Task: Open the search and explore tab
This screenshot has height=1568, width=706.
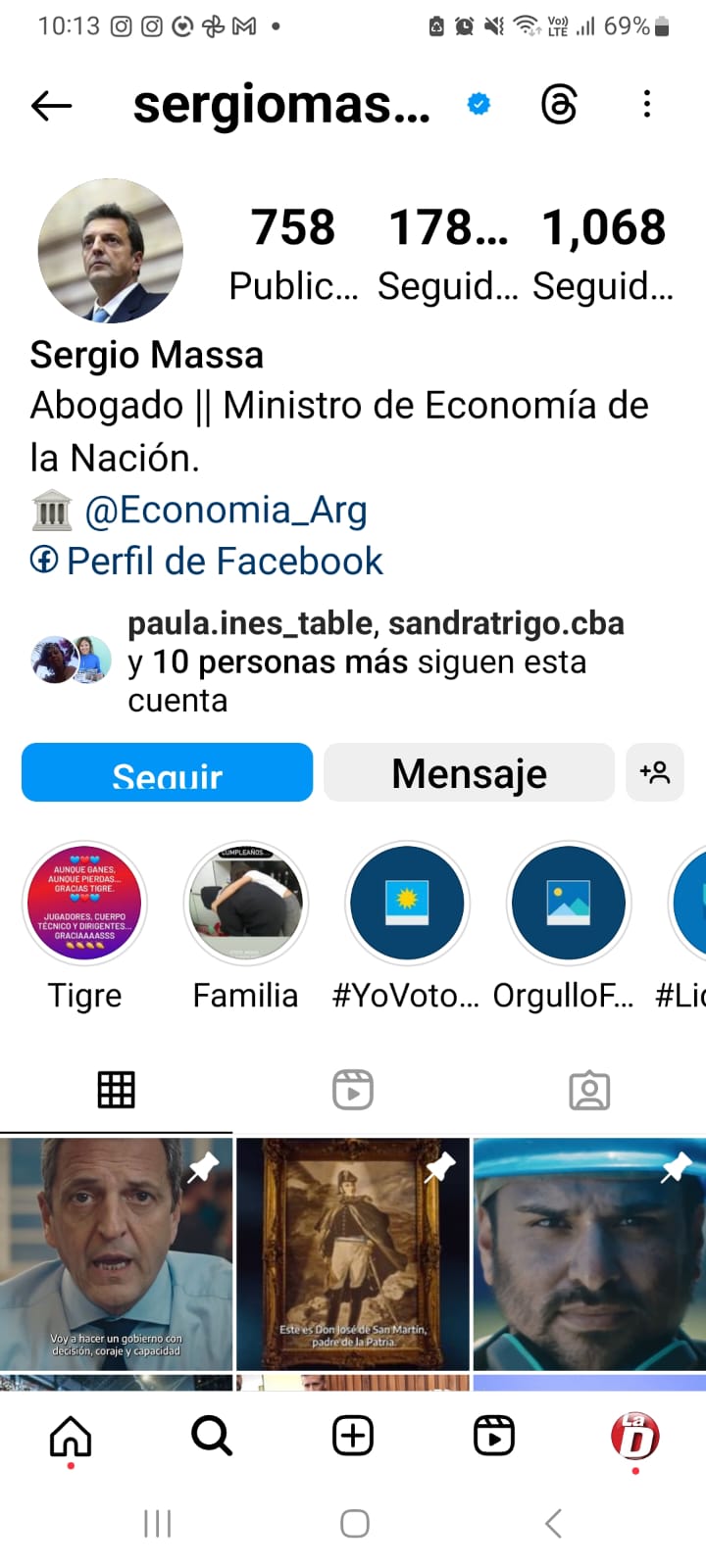Action: [212, 1437]
